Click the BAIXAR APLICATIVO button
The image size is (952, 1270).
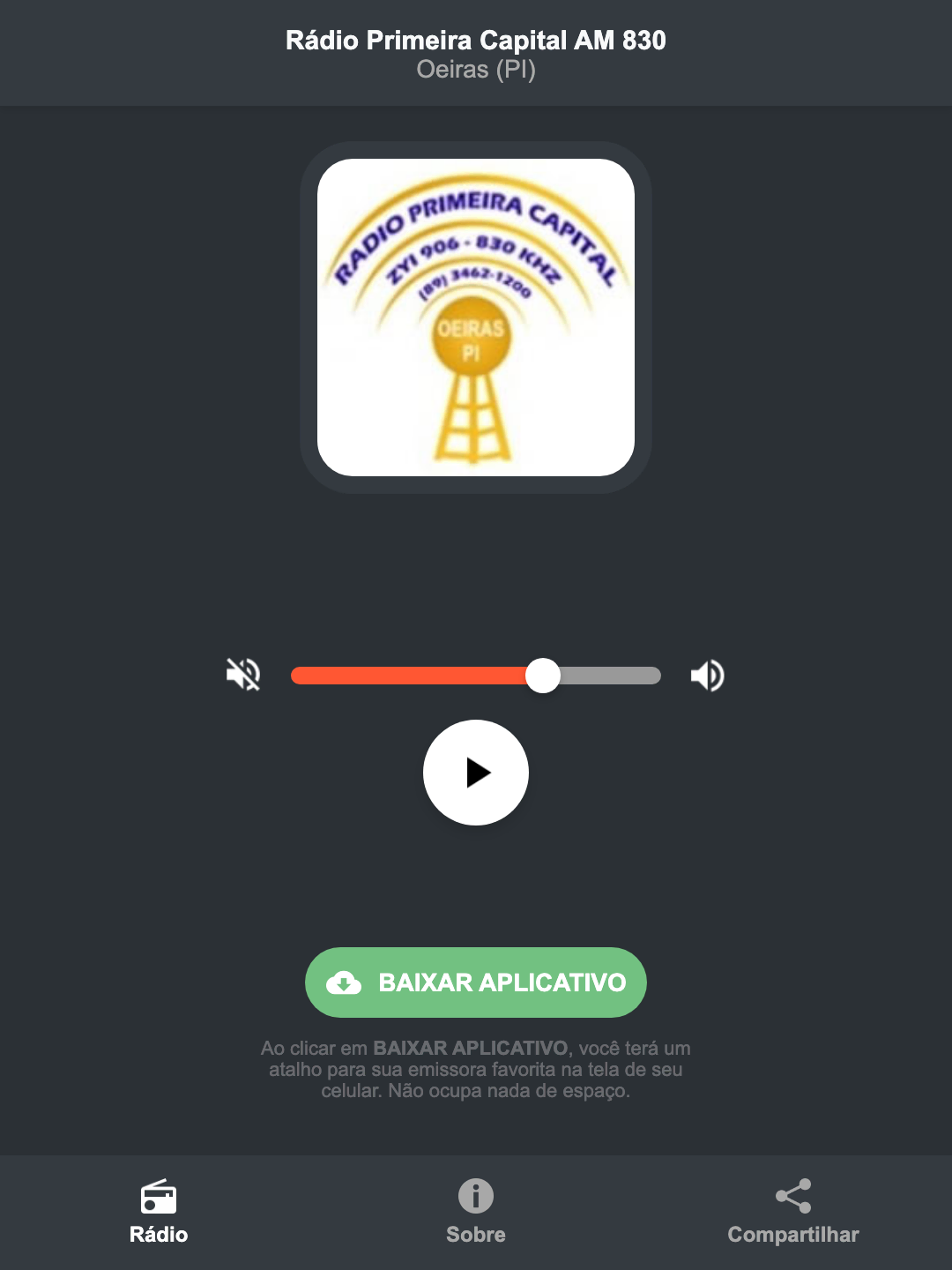tap(475, 982)
